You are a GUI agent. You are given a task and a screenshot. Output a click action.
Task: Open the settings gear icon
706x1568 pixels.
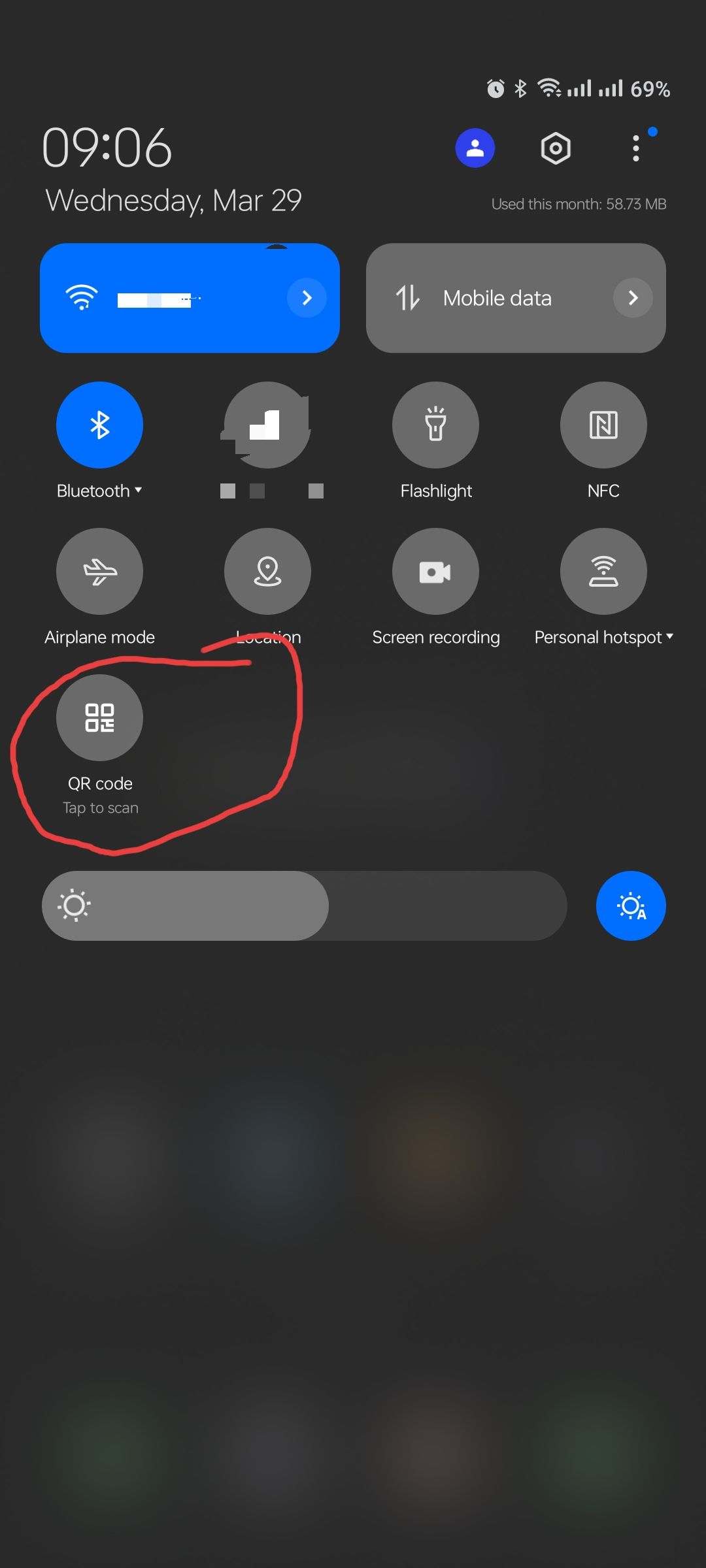coord(556,148)
